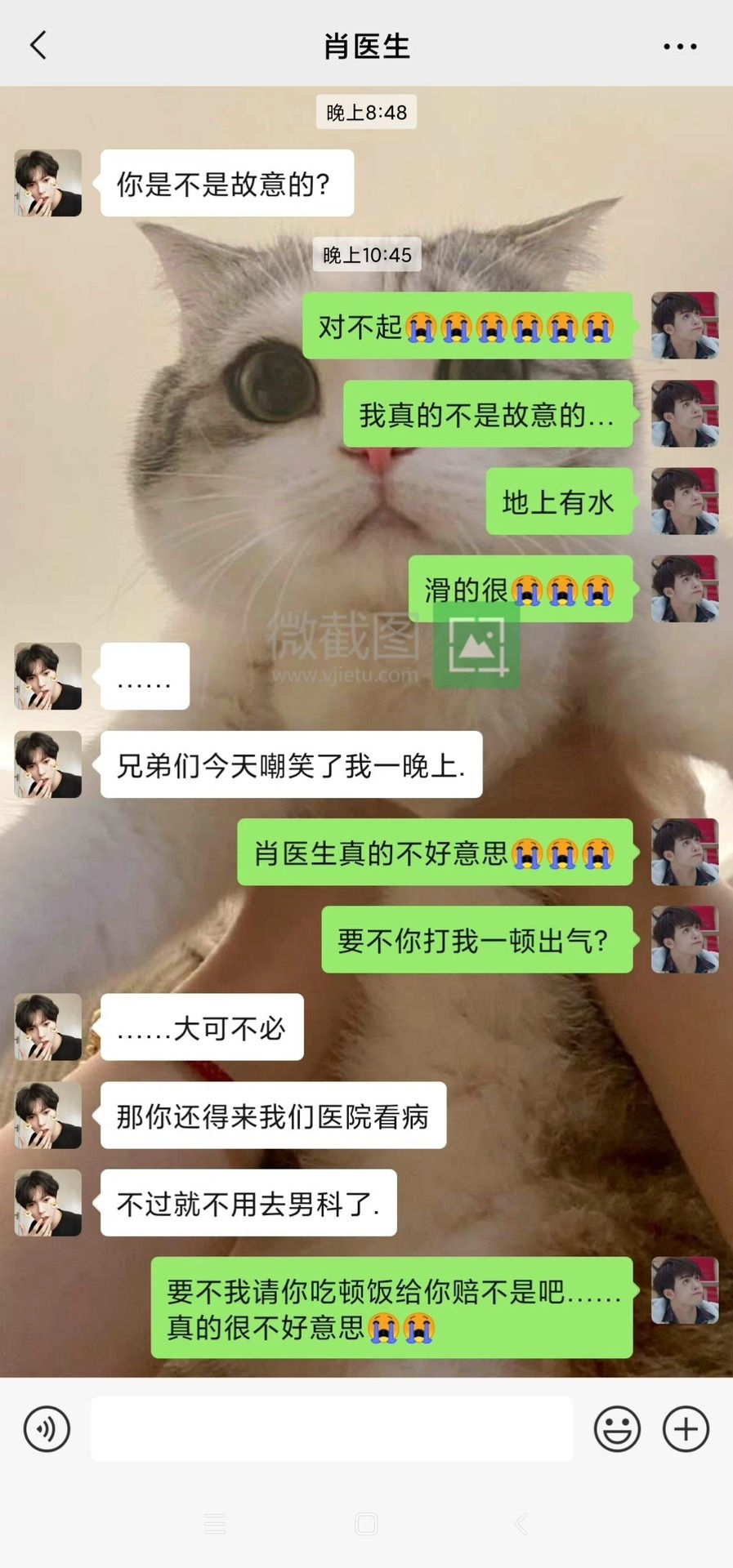This screenshot has width=733, height=1568.
Task: Switch to voice message input
Action: tap(47, 1428)
